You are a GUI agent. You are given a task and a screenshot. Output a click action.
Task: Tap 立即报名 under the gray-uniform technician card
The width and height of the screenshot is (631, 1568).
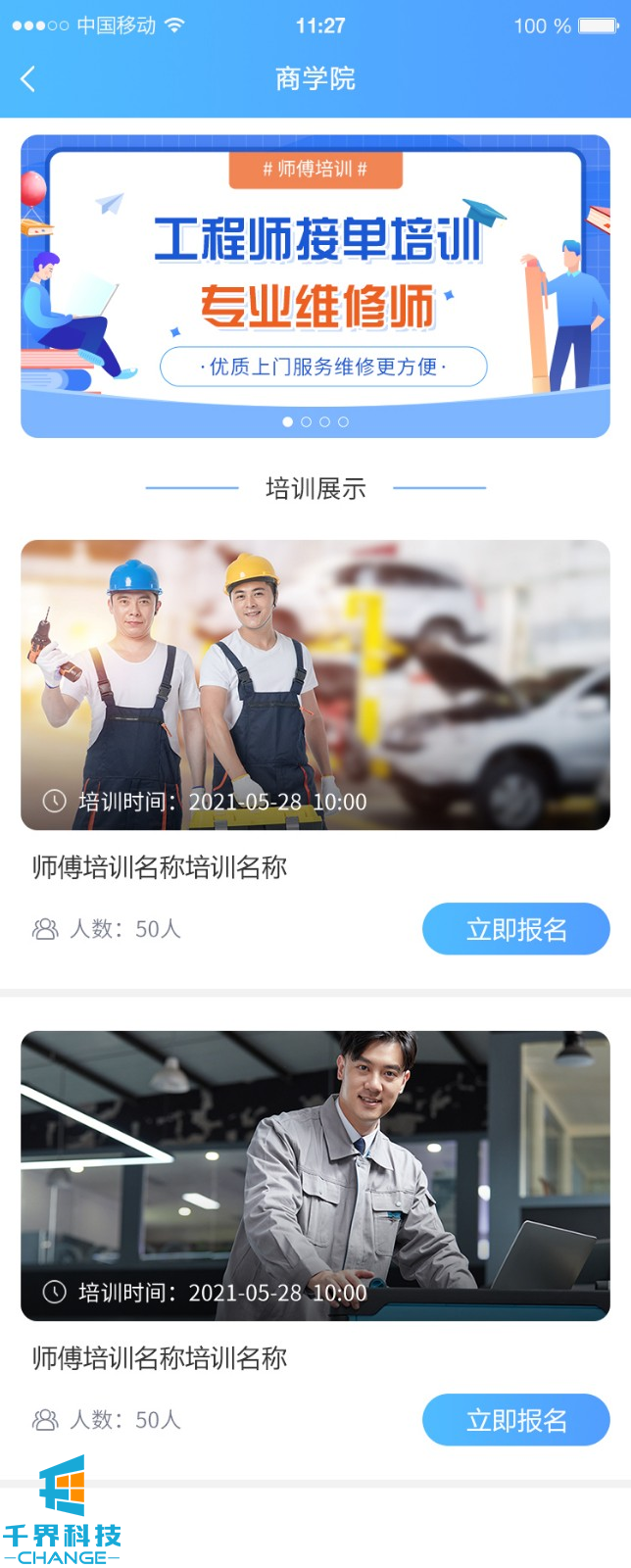(515, 1420)
